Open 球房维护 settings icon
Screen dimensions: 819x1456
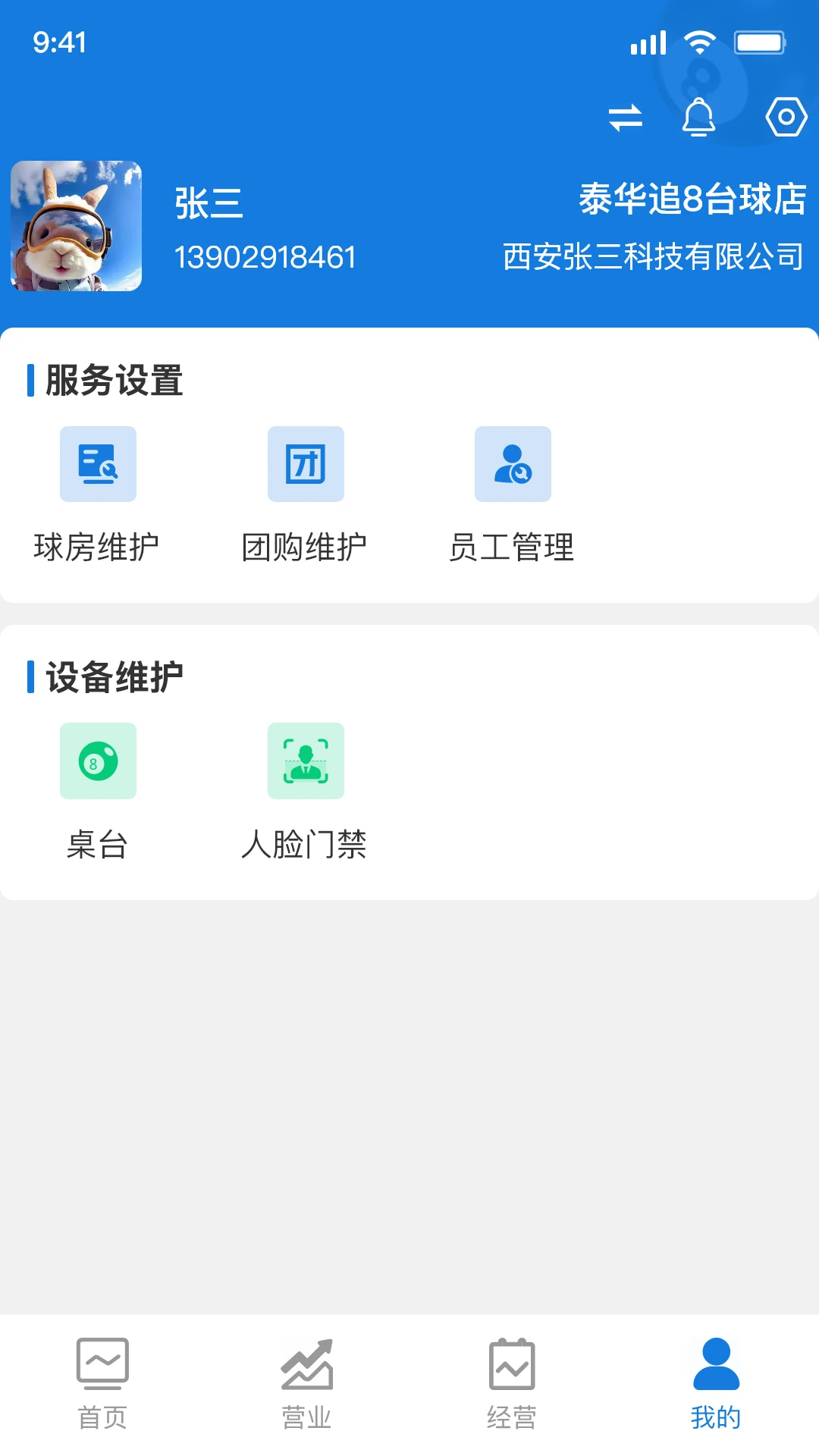pos(97,464)
